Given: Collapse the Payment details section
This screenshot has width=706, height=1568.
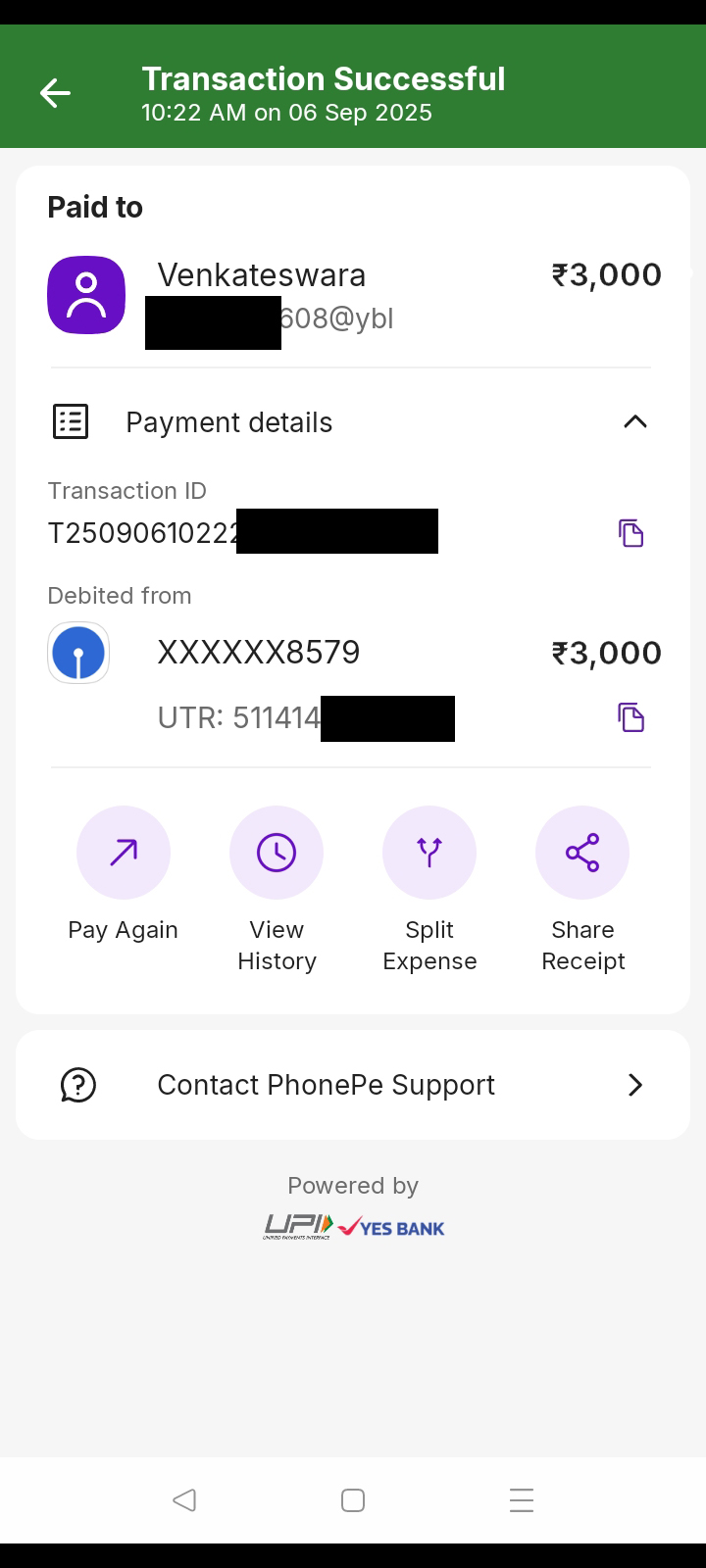Looking at the screenshot, I should tap(634, 422).
